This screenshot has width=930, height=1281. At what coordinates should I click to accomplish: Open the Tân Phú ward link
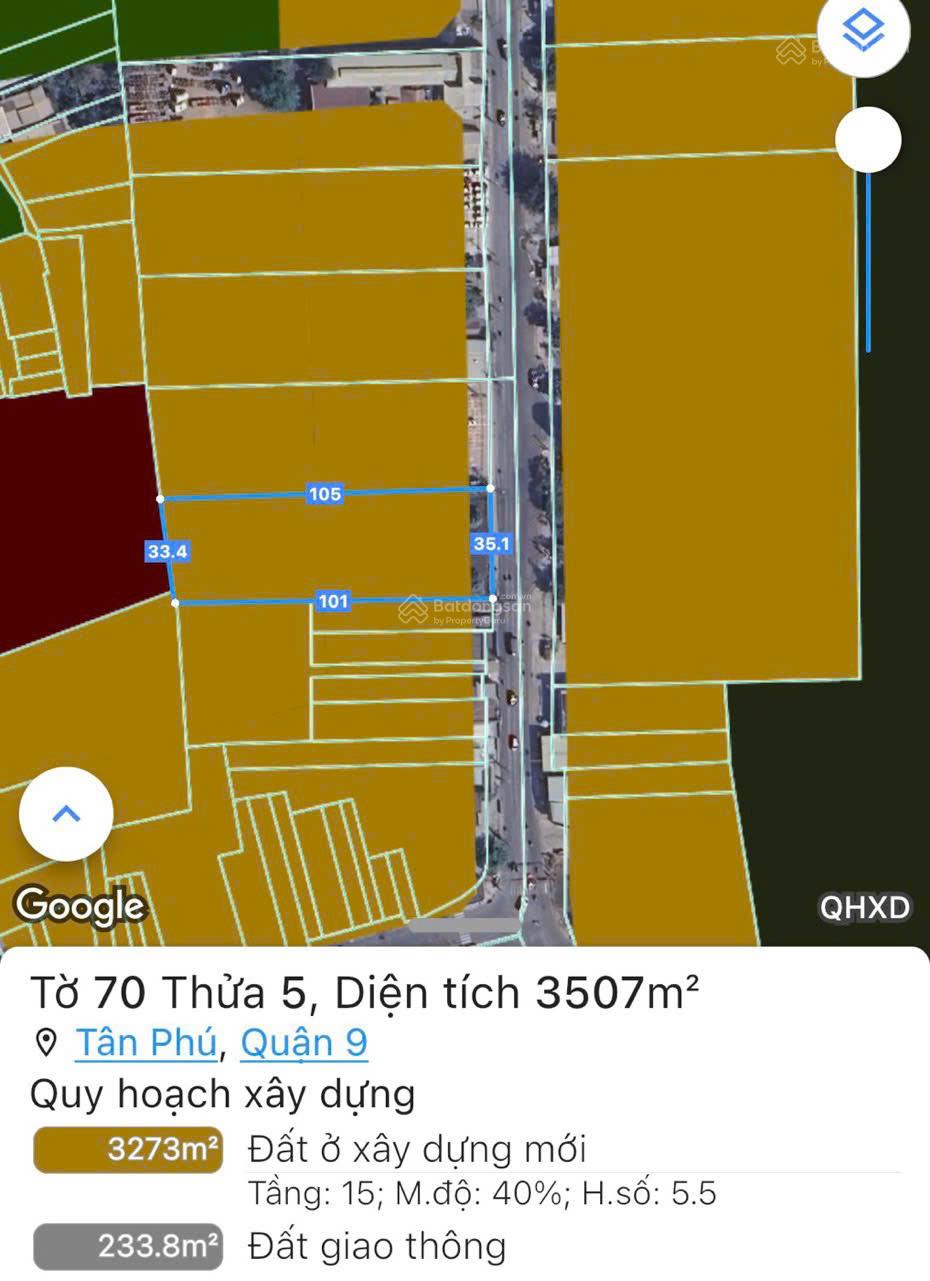(147, 1043)
